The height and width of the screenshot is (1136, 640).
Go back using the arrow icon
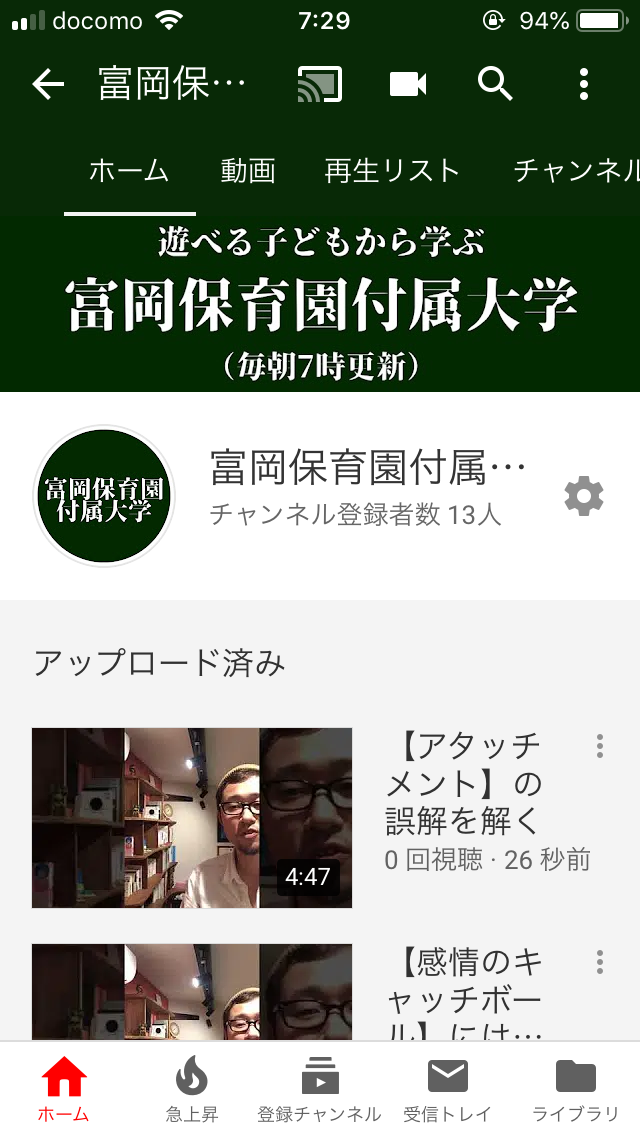49,85
